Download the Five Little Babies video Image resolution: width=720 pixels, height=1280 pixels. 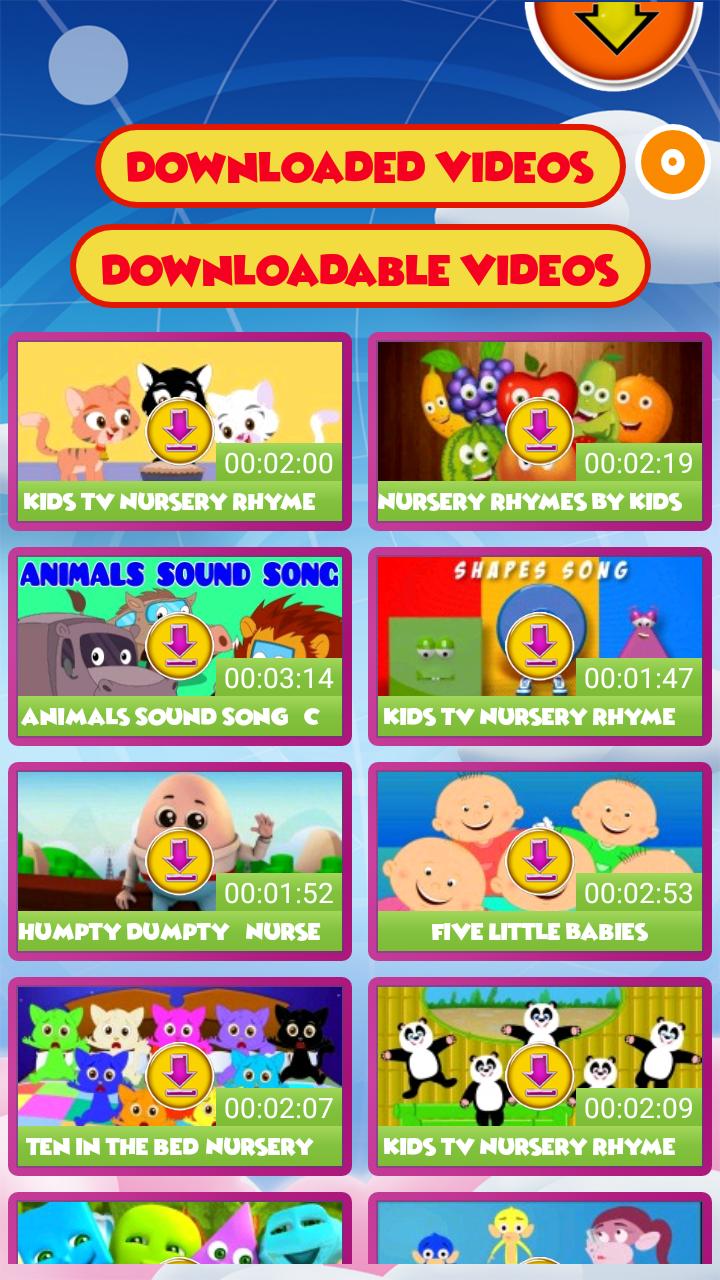[540, 862]
